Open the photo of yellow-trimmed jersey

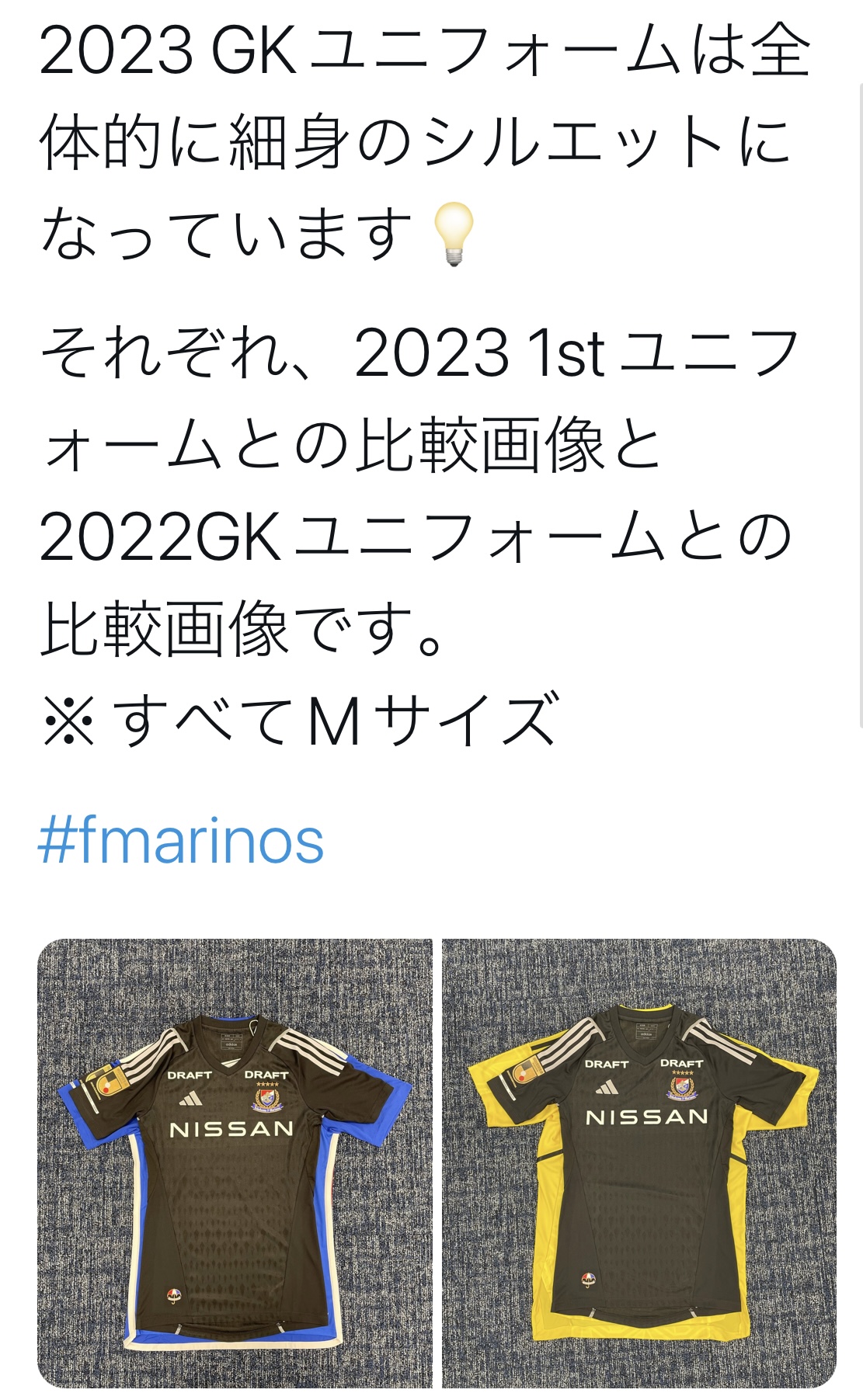[x=639, y=1162]
